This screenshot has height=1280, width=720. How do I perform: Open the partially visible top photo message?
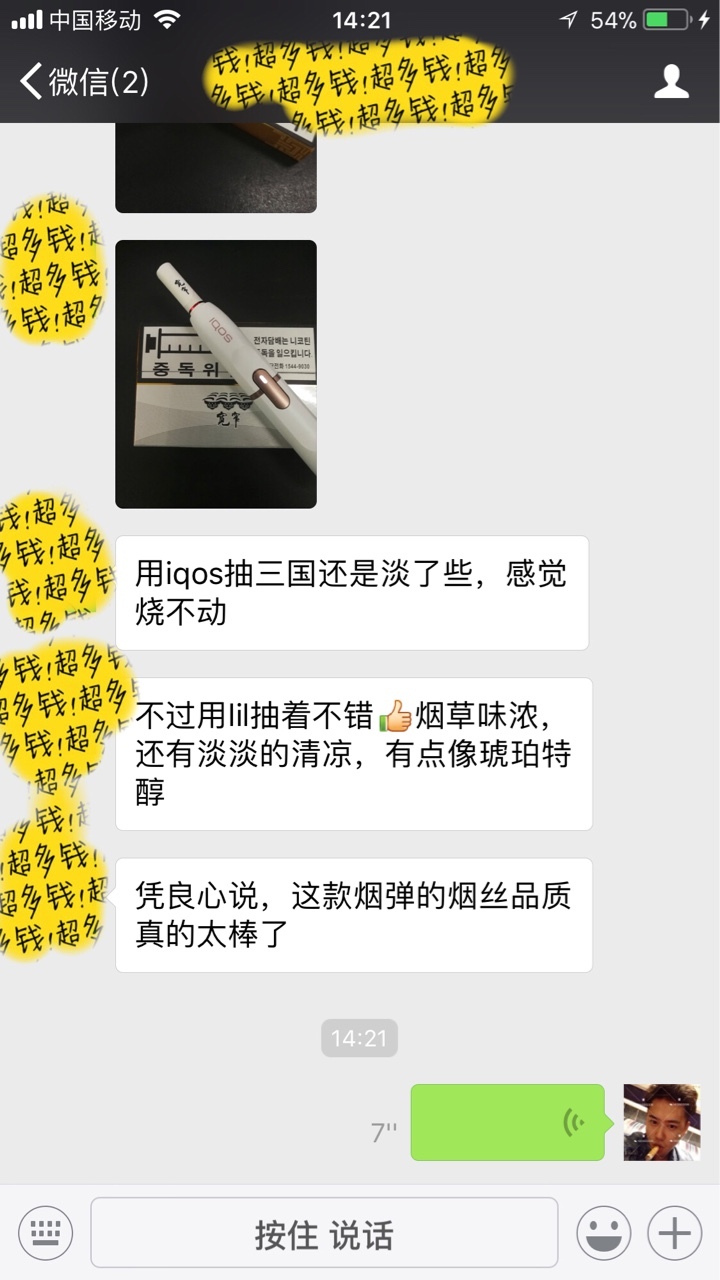point(216,168)
